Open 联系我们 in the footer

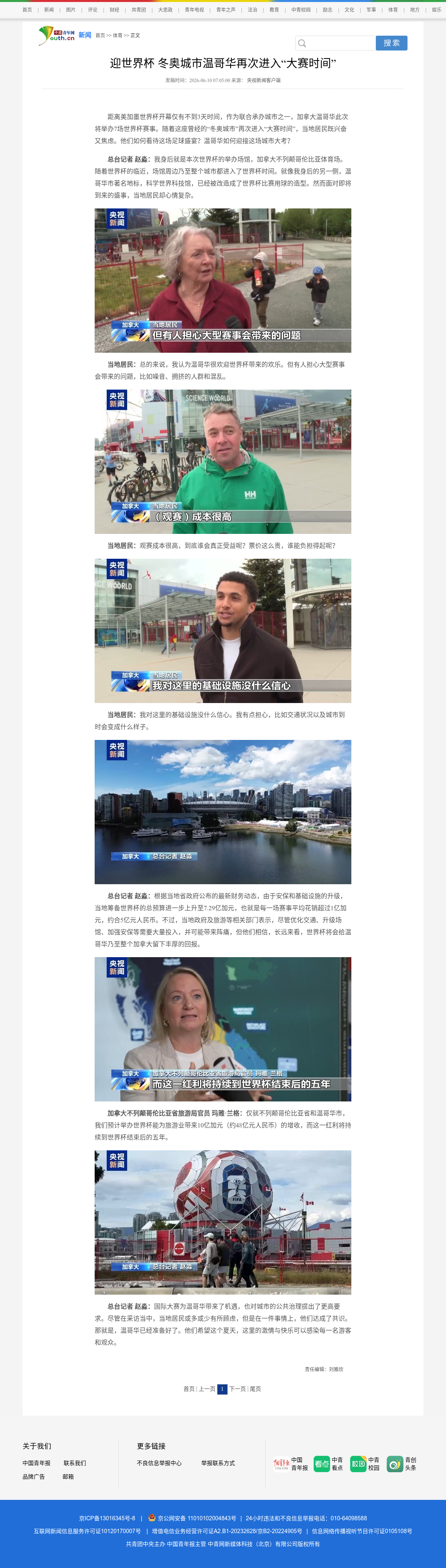[75, 1463]
